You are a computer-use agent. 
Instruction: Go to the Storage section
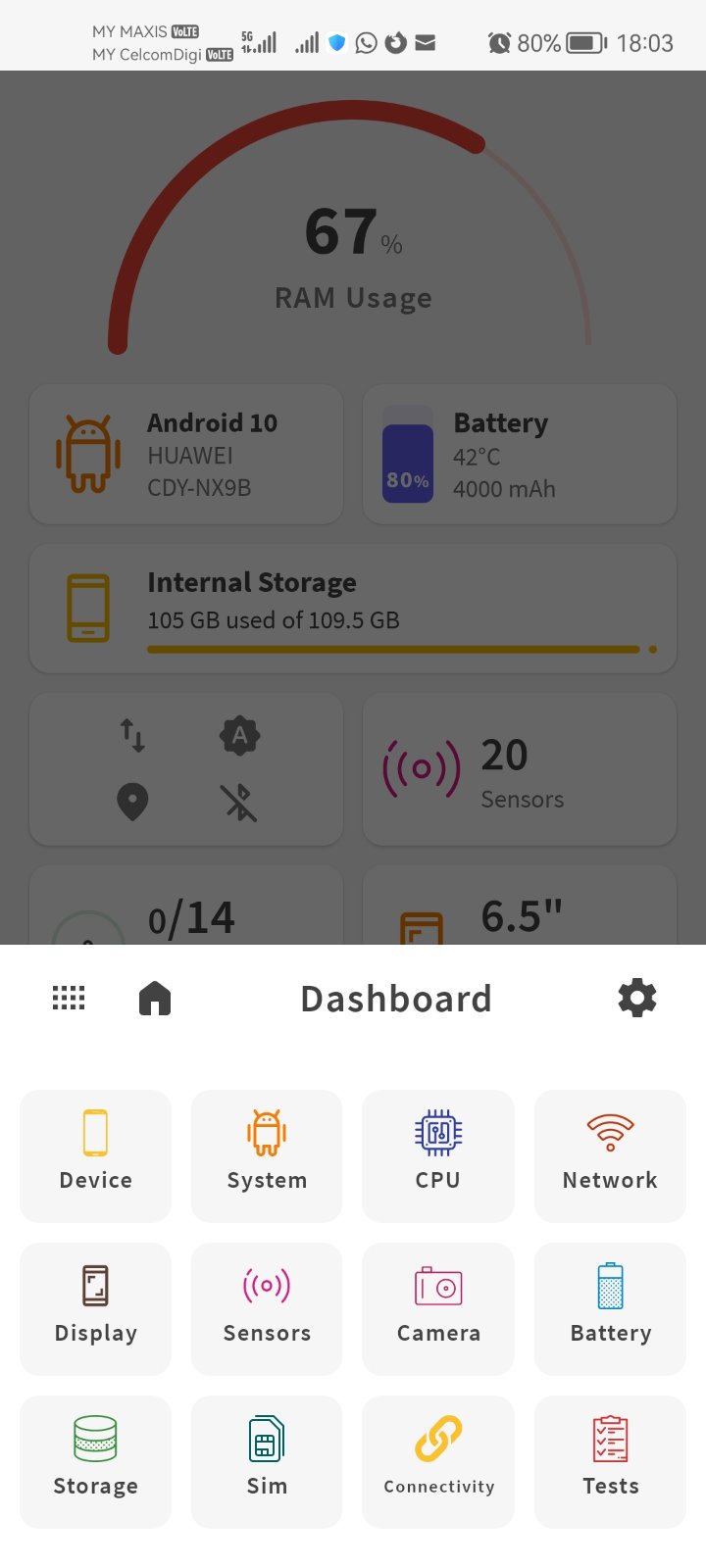(95, 1461)
